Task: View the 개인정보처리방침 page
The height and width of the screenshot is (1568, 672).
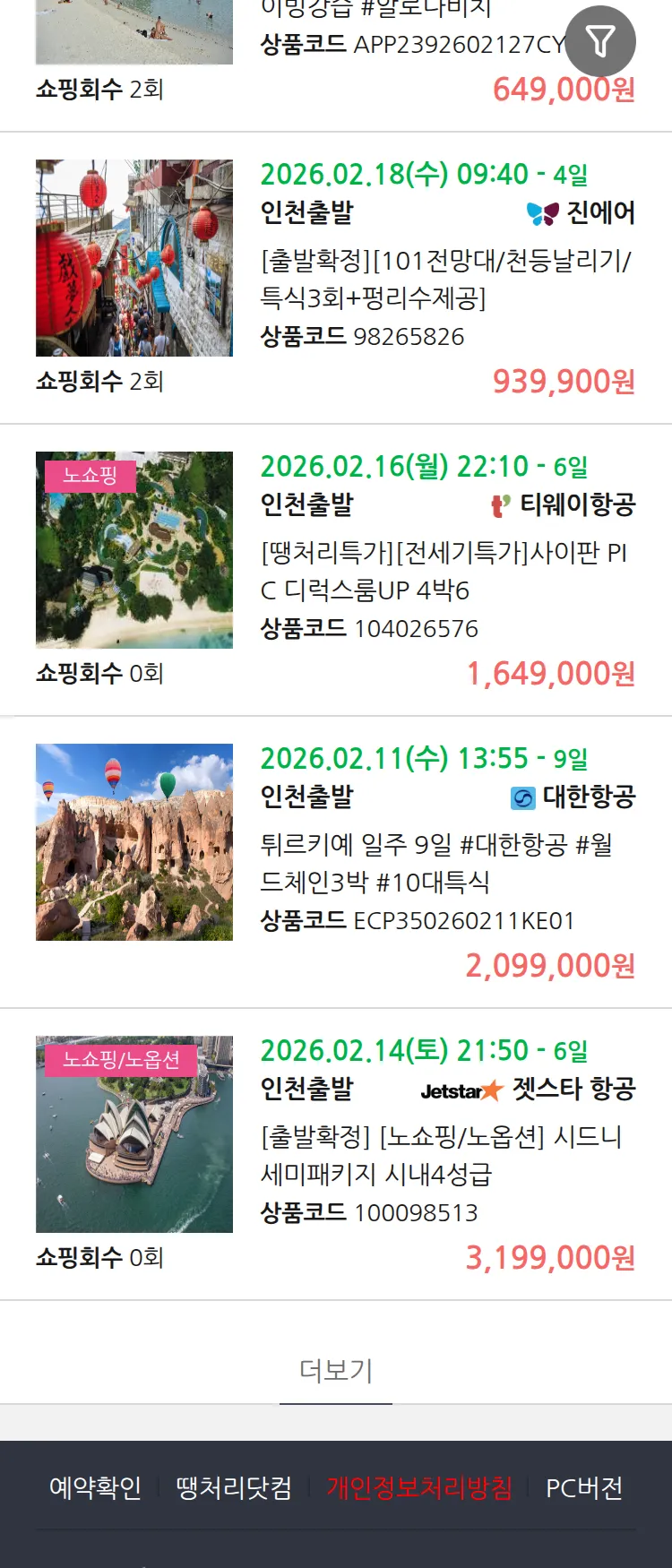Action: tap(419, 1488)
